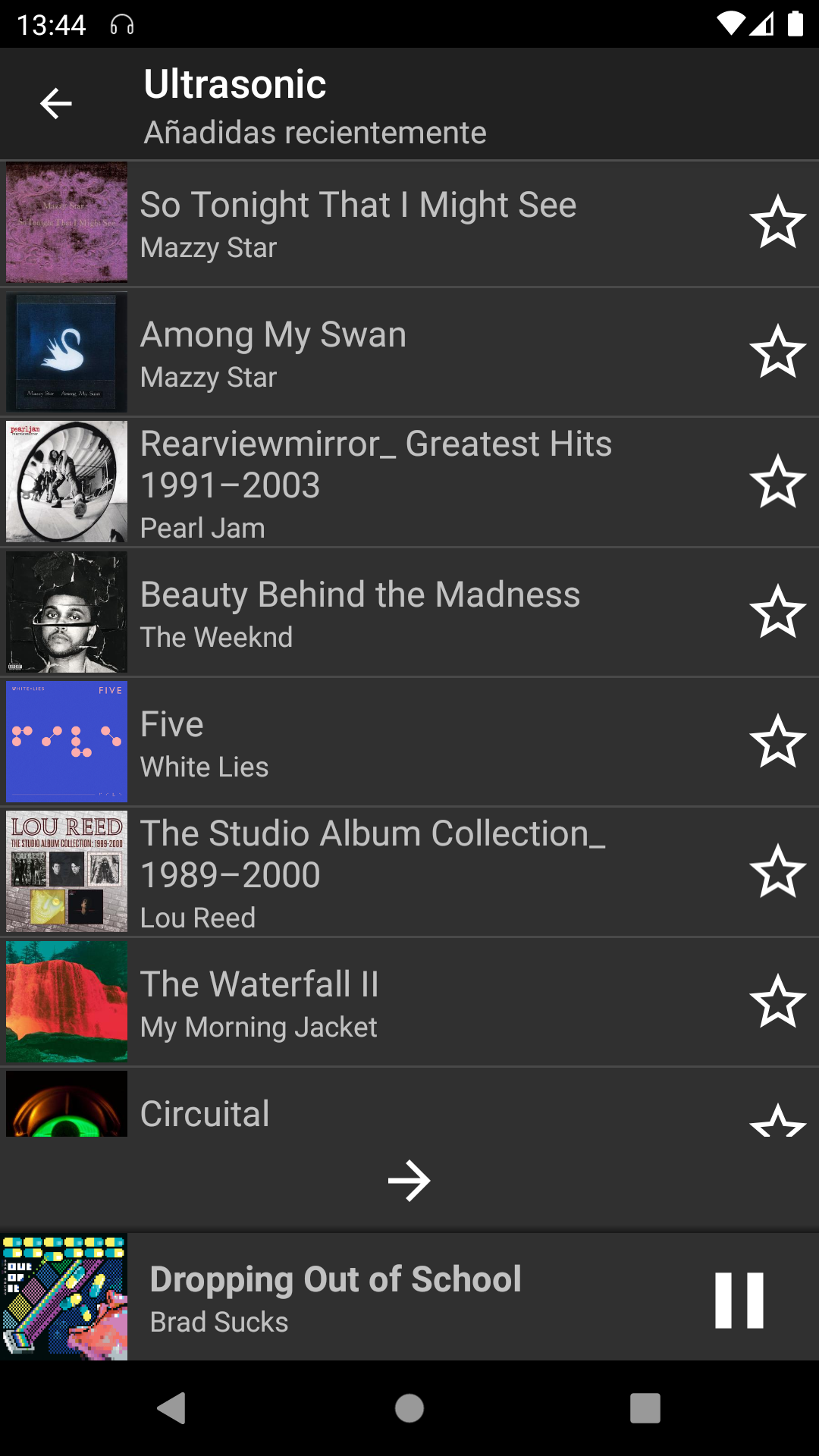819x1456 pixels.
Task: Star the Pearl Jam Rearviewmirror album
Action: coord(777,482)
